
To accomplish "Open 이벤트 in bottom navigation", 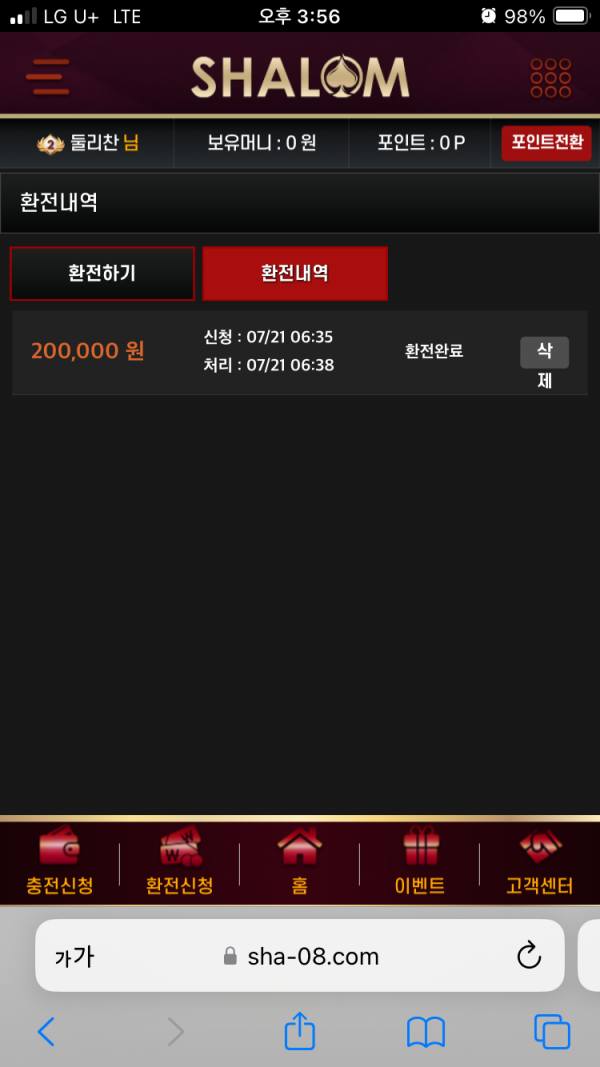I will pos(420,863).
